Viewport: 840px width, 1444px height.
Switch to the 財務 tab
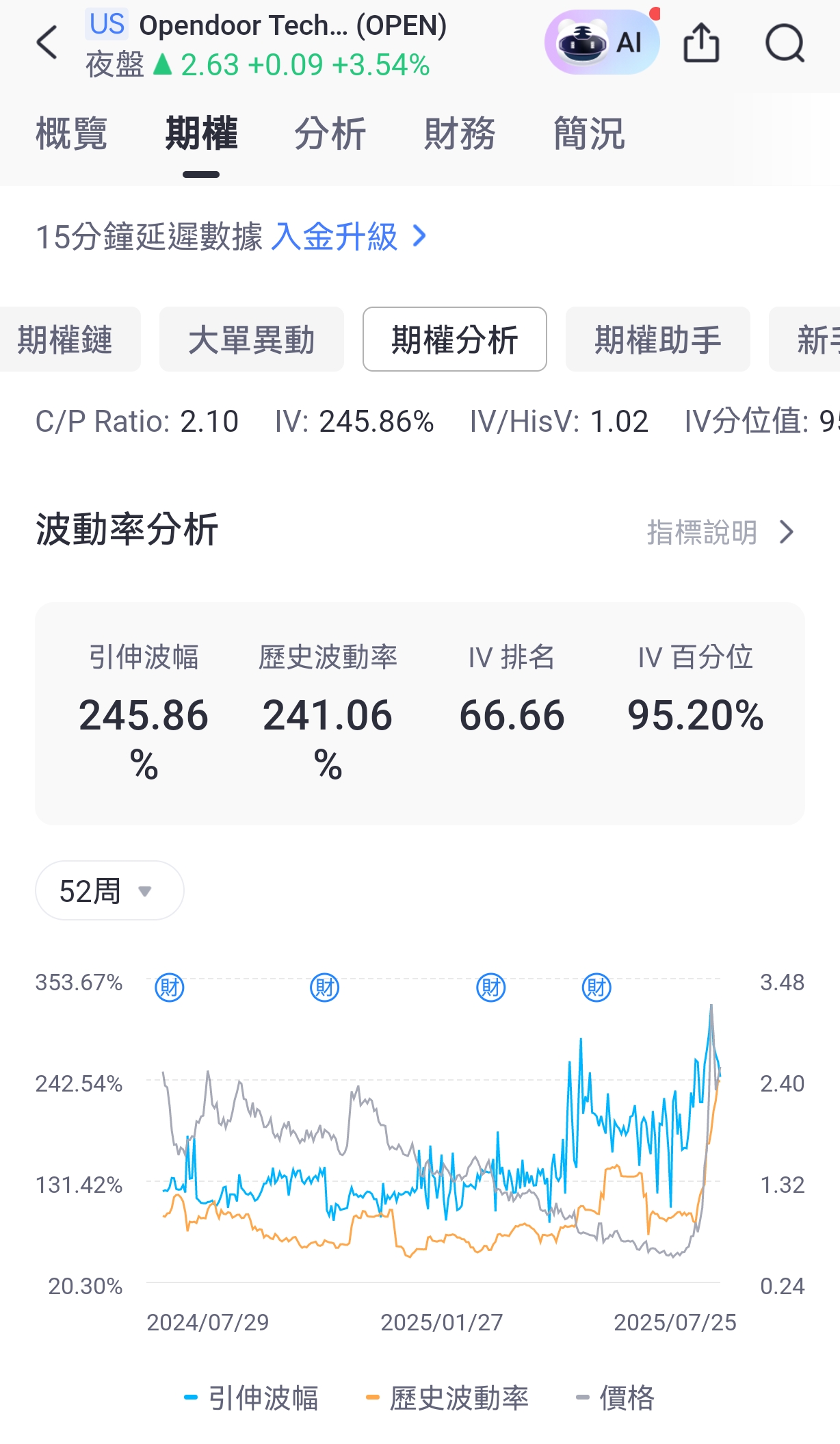pos(461,134)
